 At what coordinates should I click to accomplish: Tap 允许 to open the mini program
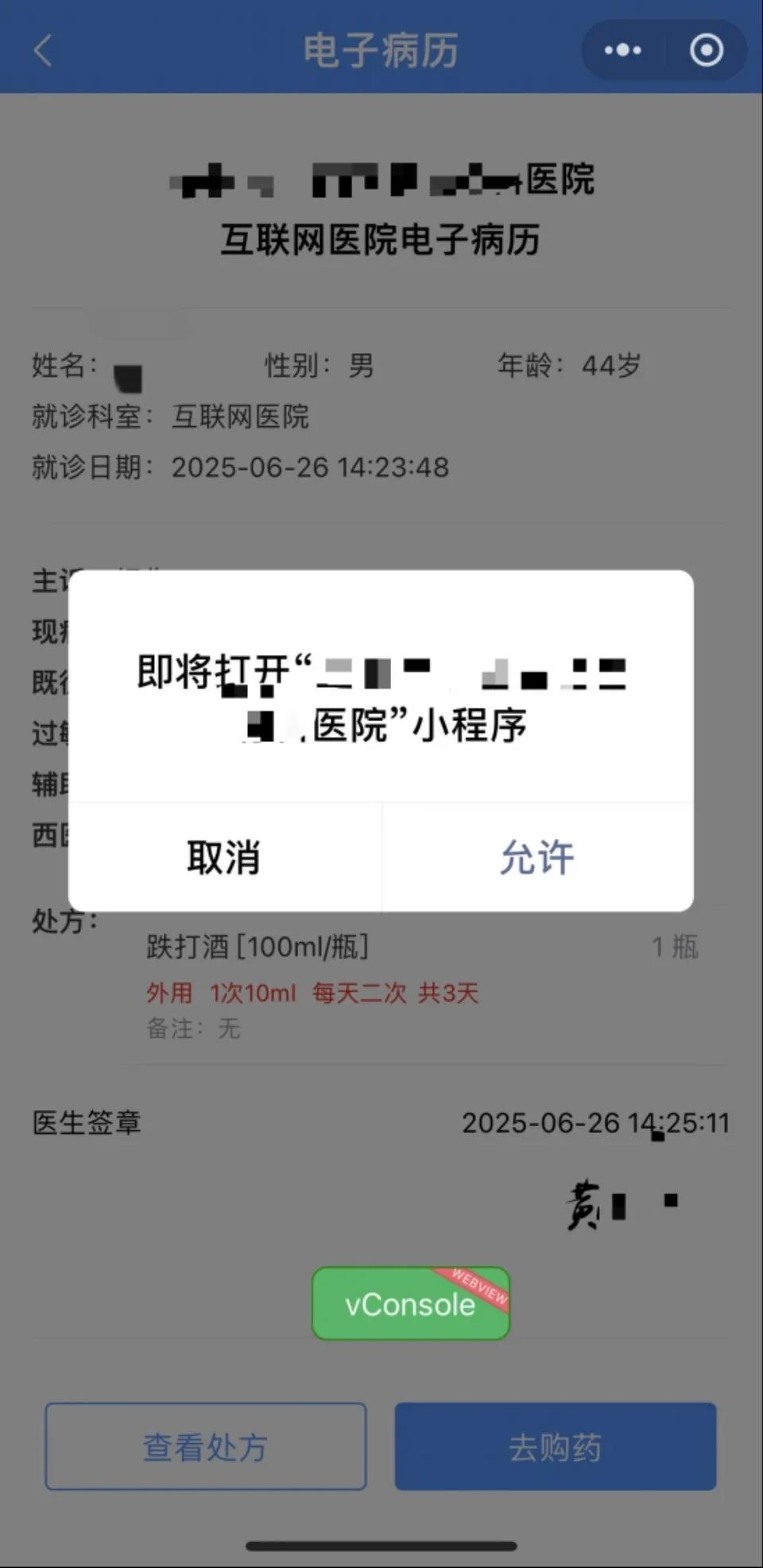tap(537, 857)
